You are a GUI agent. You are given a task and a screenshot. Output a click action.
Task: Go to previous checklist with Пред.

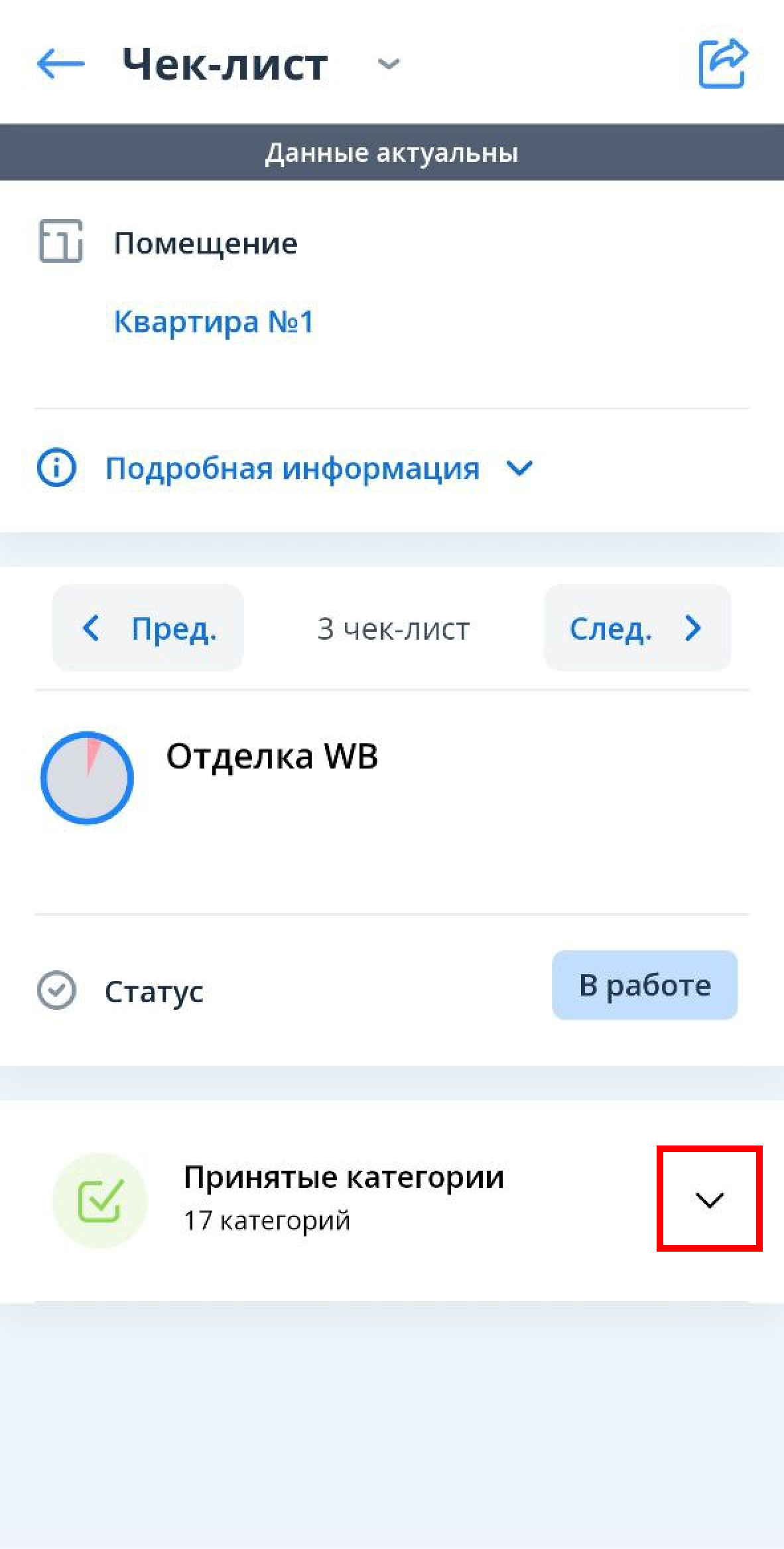[148, 628]
